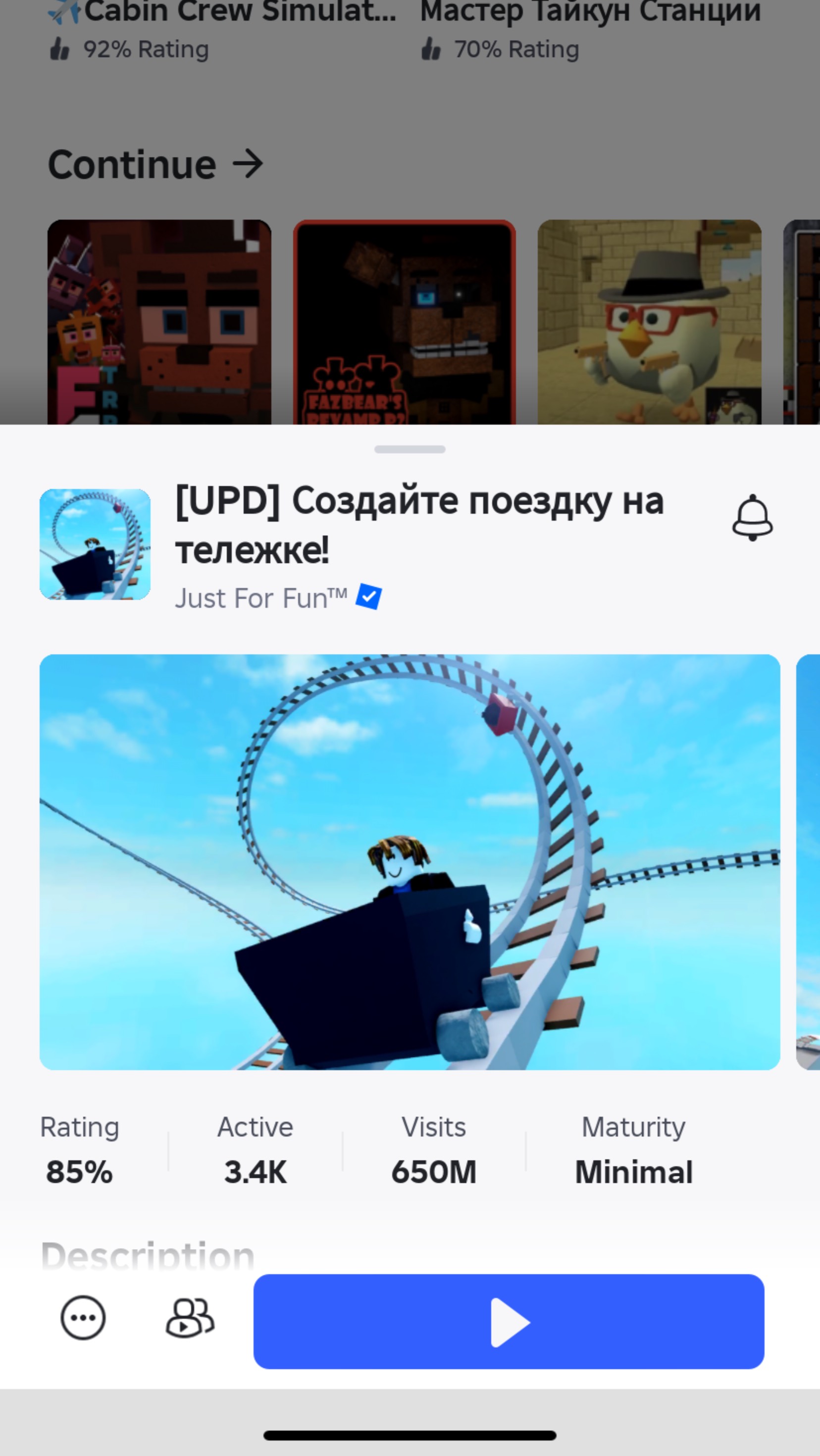Open the chicken with hat game tile
The height and width of the screenshot is (1456, 820).
click(x=649, y=322)
